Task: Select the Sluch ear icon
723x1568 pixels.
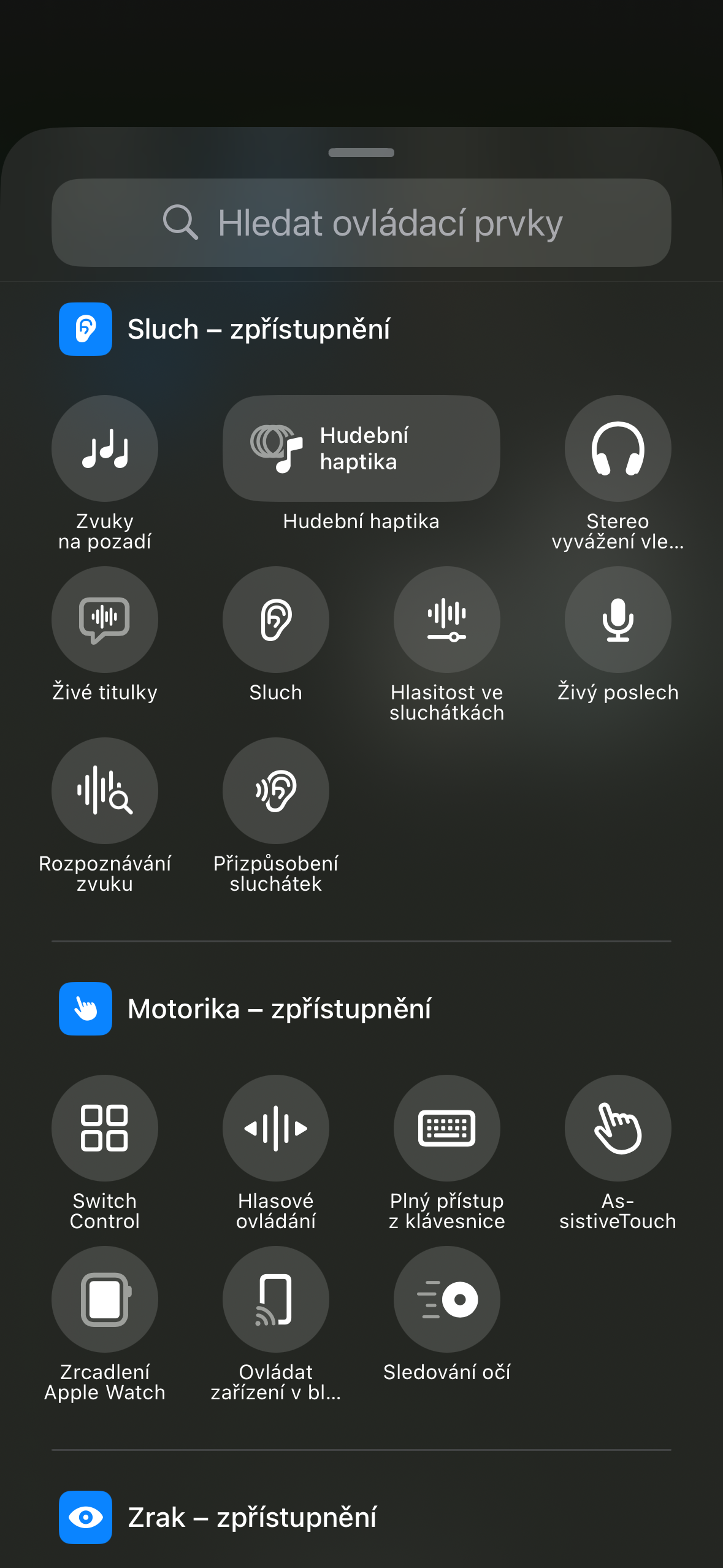Action: pos(275,620)
